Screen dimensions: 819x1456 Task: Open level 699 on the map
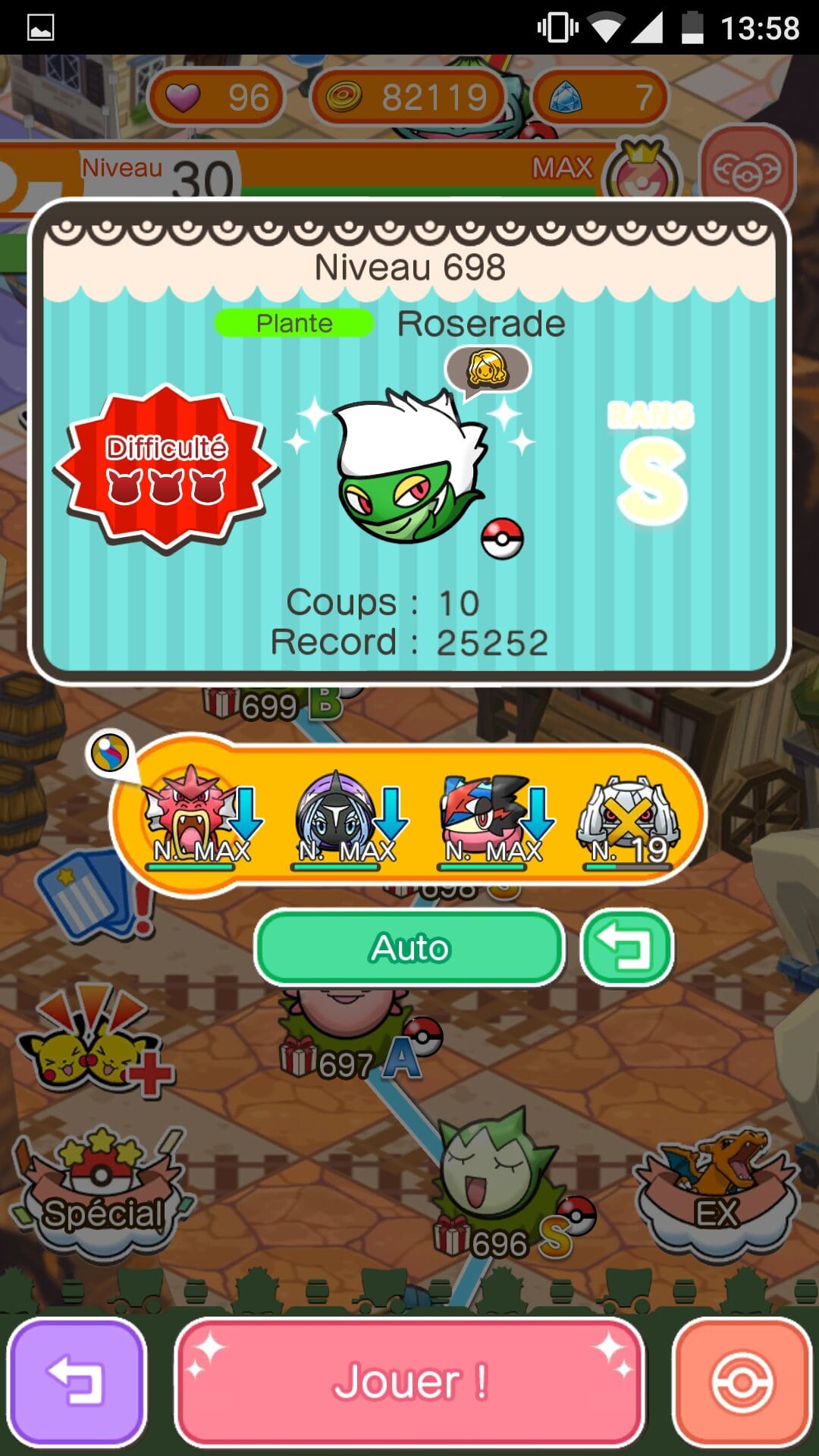[x=269, y=705]
